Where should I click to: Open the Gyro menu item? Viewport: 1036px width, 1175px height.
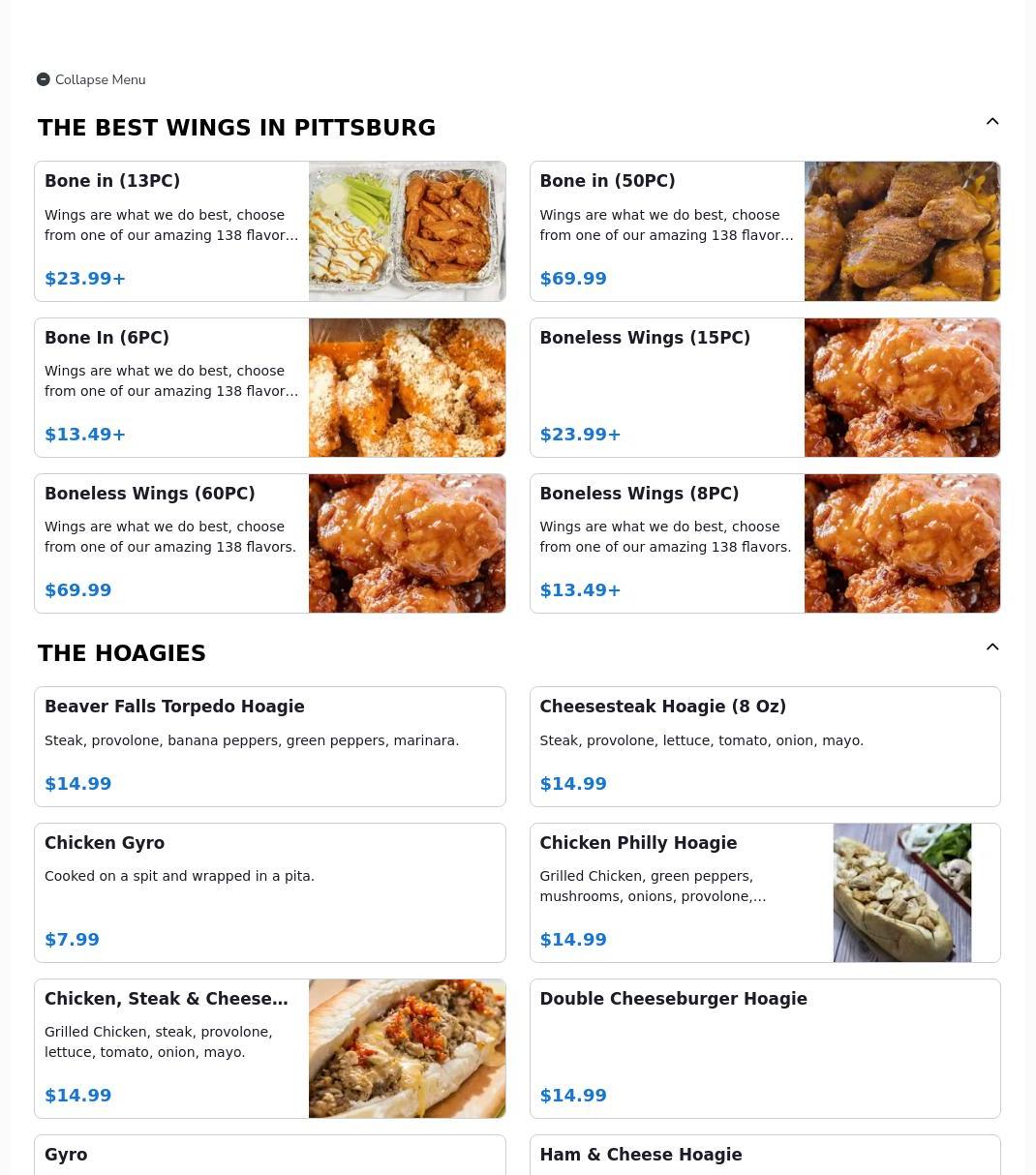click(269, 1156)
